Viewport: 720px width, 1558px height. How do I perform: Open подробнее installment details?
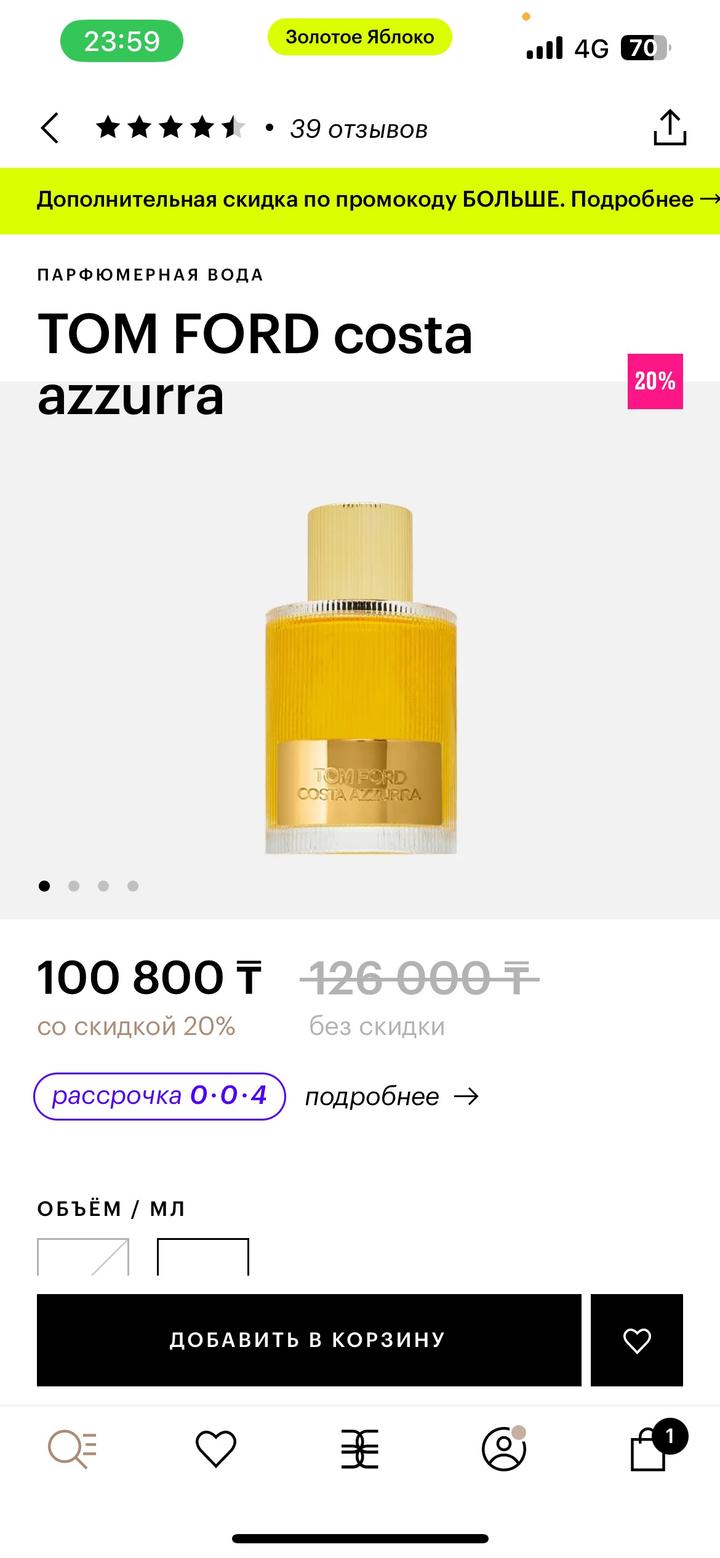392,1097
